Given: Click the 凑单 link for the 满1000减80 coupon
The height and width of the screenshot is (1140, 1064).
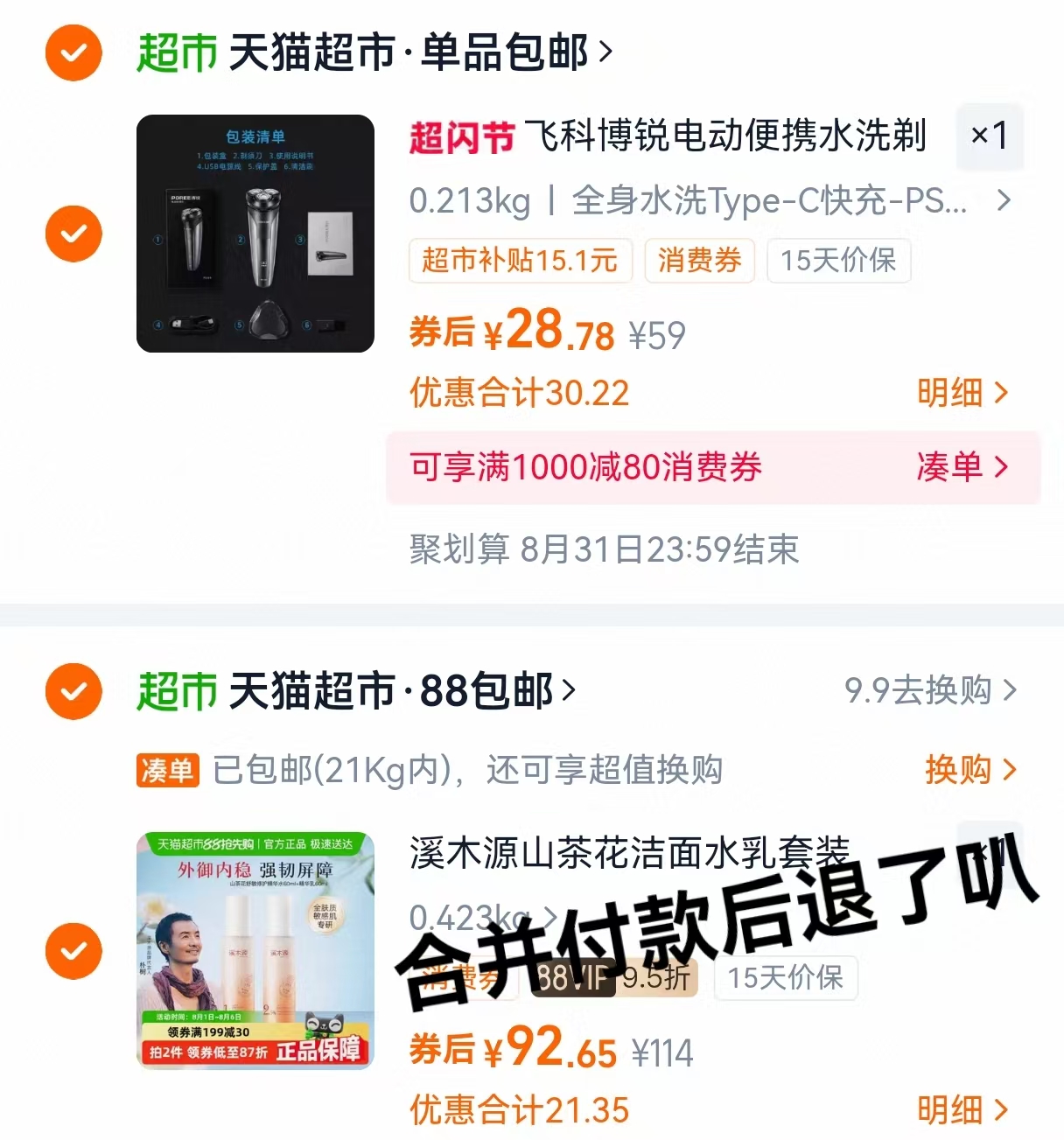Looking at the screenshot, I should point(965,469).
